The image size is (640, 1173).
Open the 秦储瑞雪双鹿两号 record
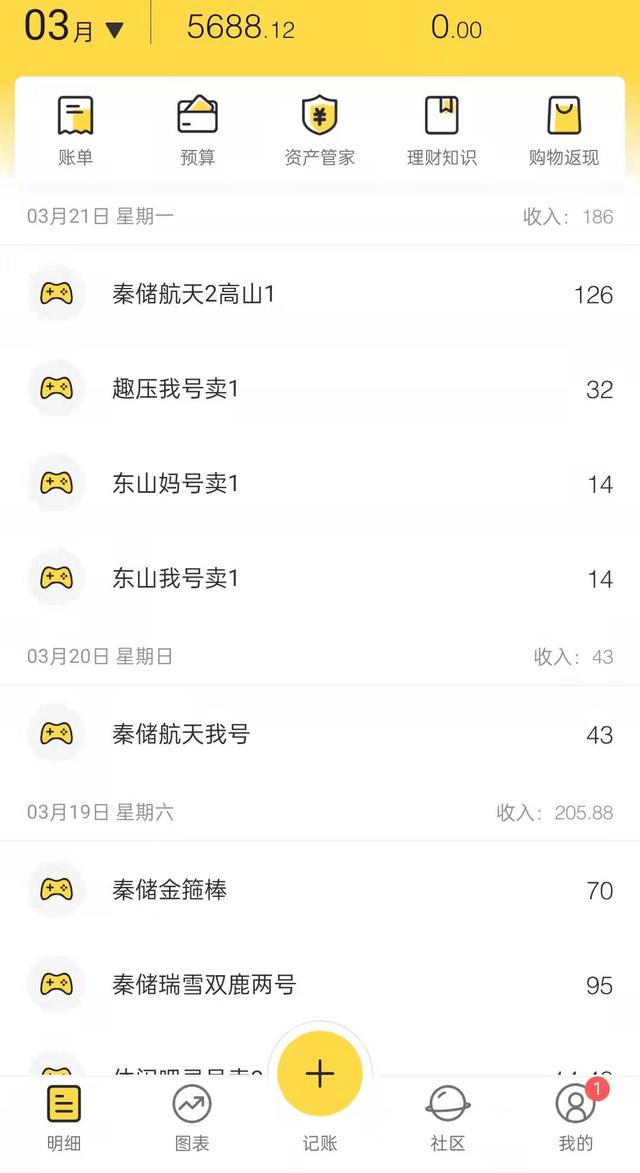[320, 985]
